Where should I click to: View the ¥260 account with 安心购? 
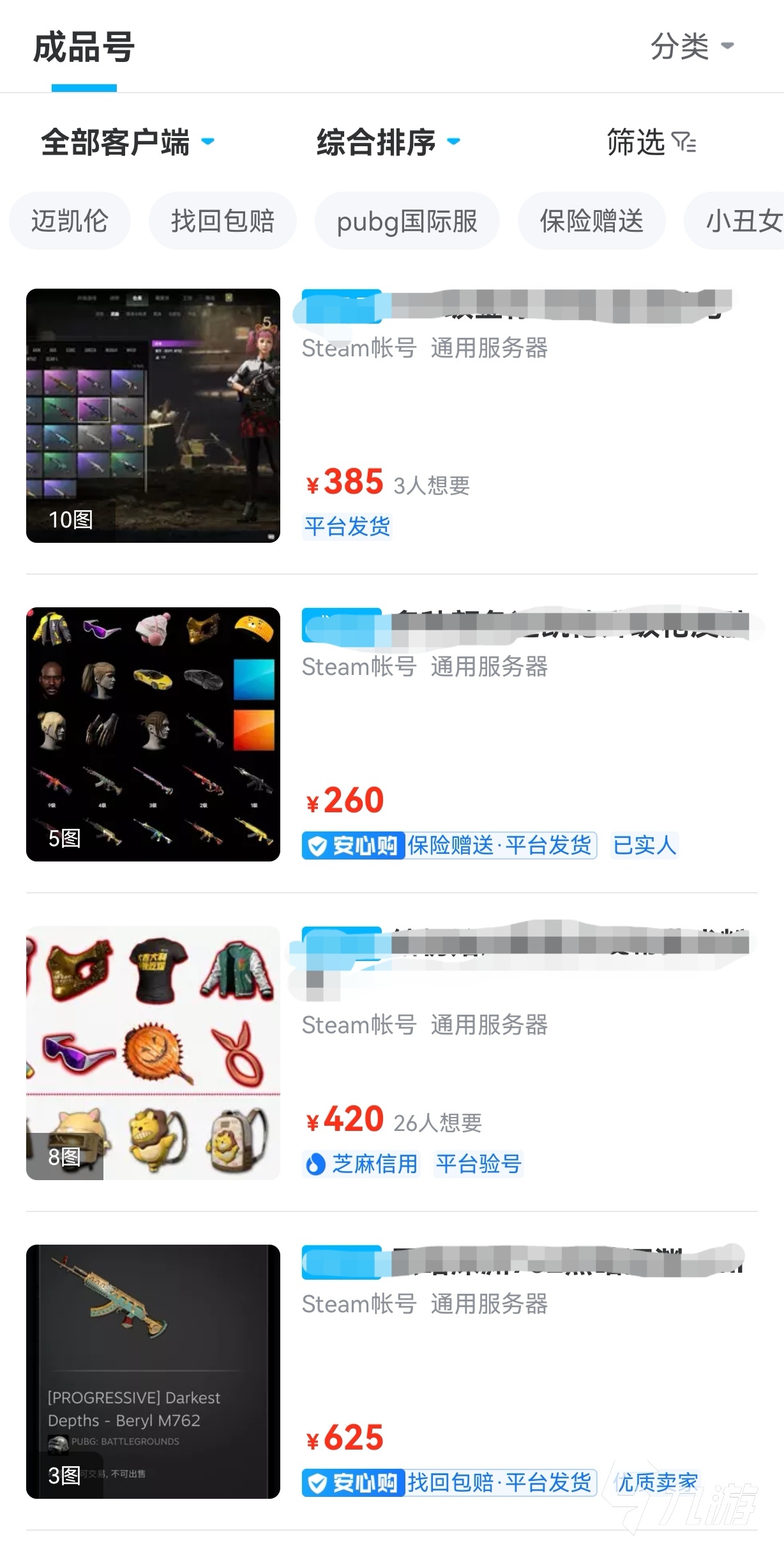(x=391, y=734)
